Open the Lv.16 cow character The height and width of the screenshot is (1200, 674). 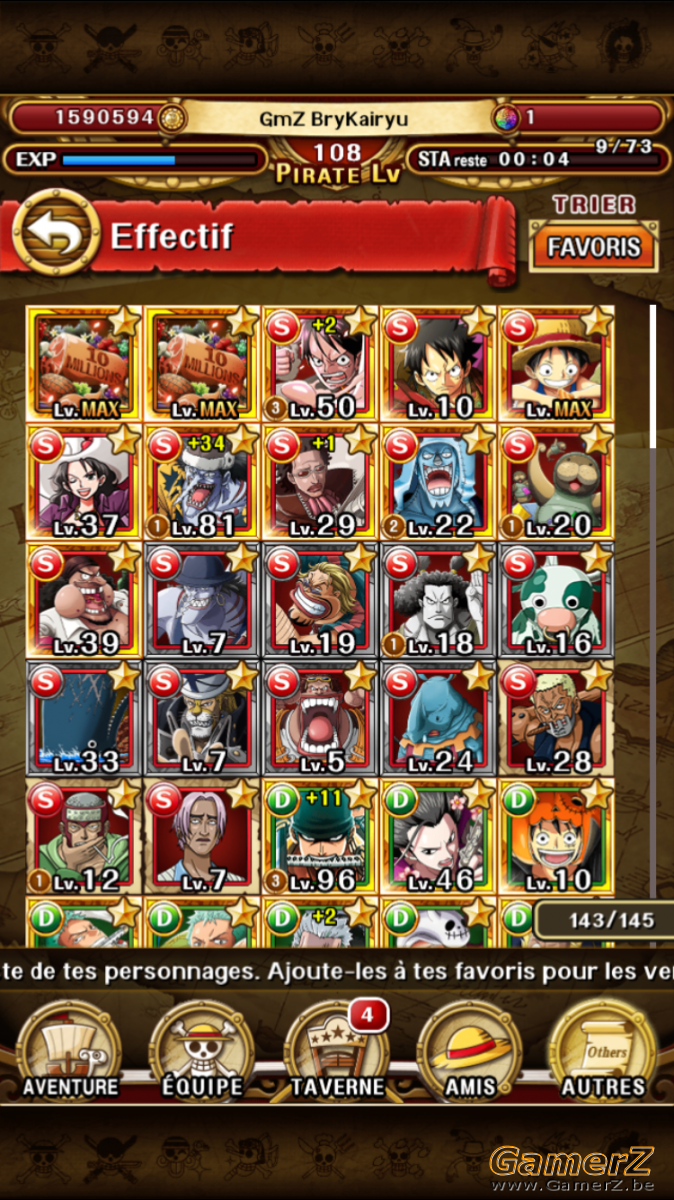555,601
